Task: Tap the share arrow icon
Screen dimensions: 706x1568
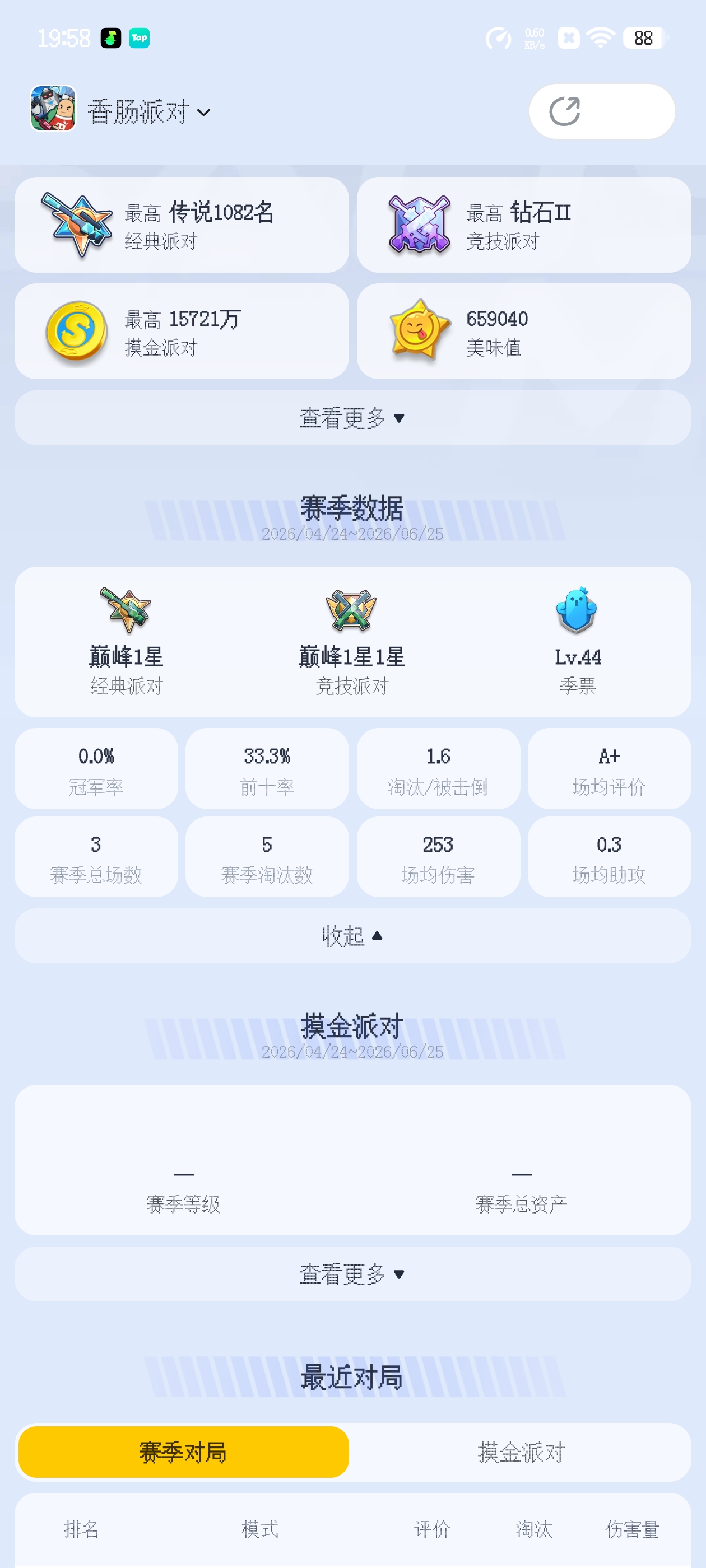Action: click(x=564, y=111)
